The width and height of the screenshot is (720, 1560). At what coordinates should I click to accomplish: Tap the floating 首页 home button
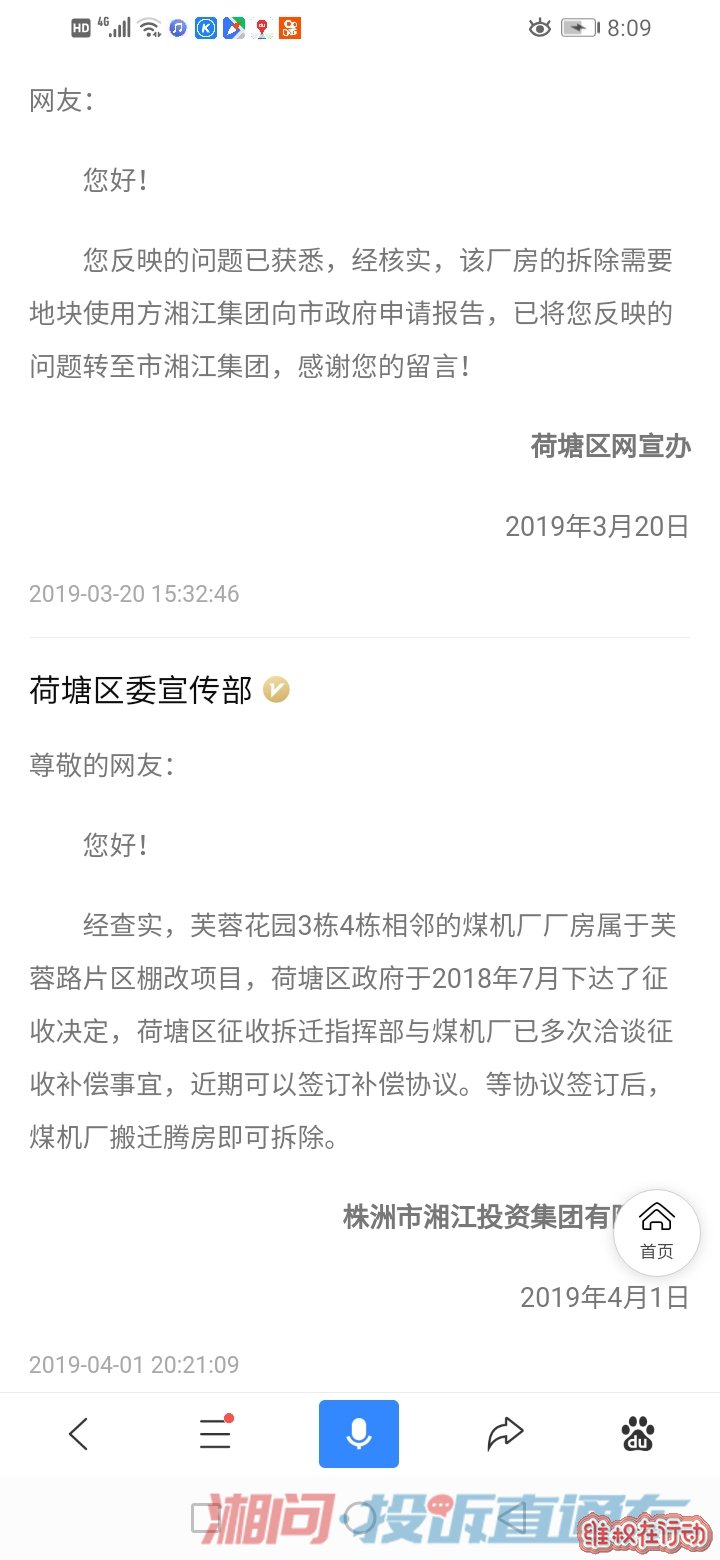[x=657, y=1232]
